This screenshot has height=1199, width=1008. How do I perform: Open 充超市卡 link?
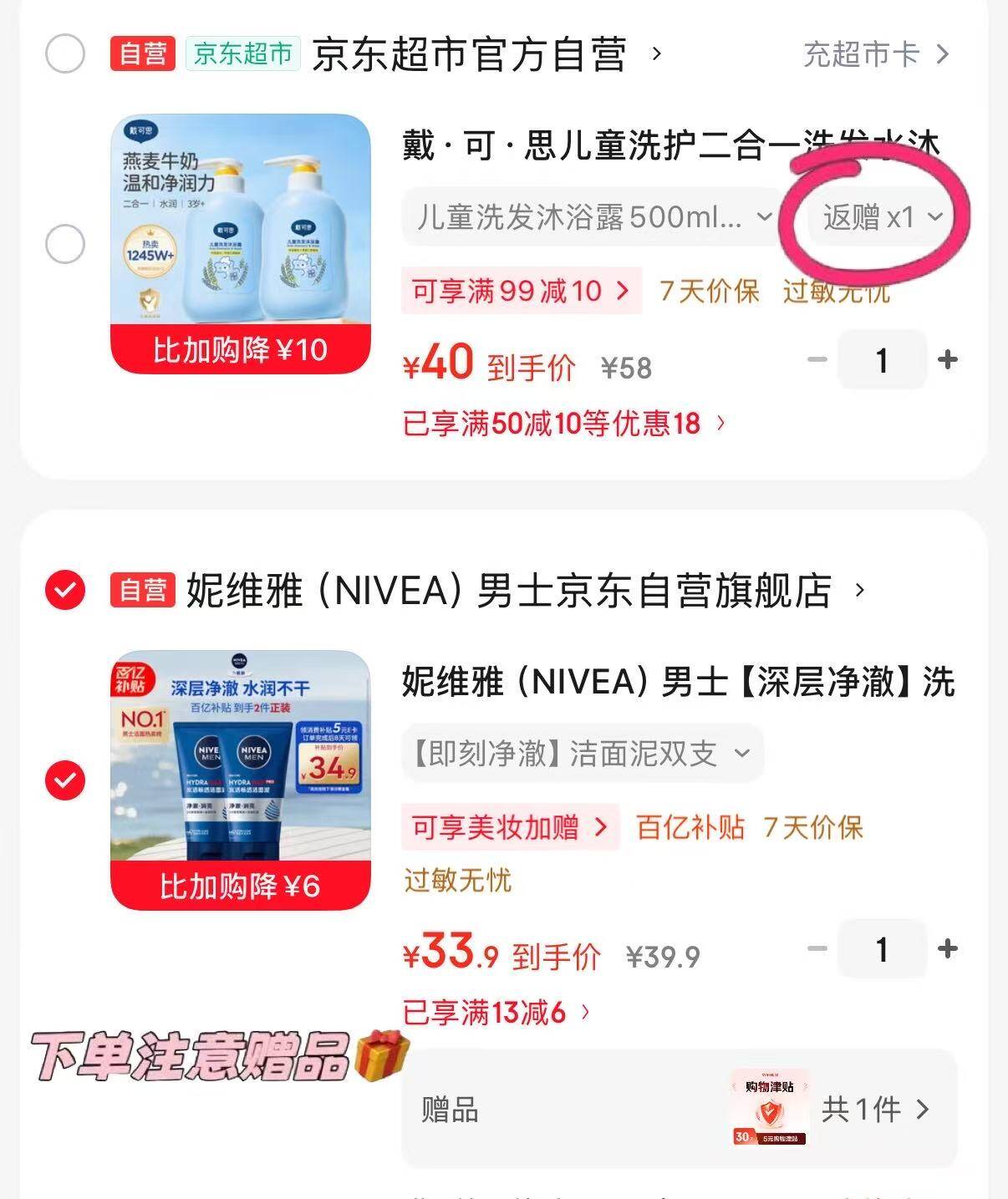pos(875,55)
